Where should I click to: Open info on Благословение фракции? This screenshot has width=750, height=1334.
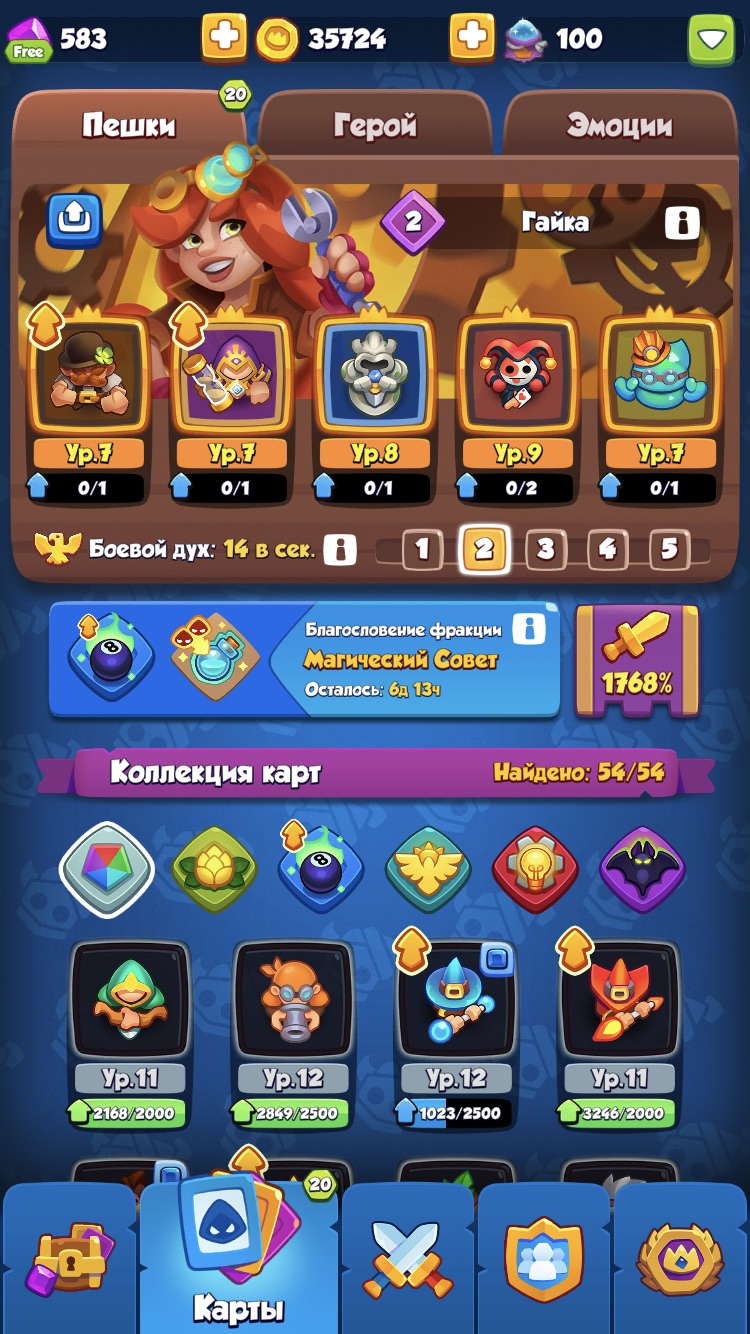(x=529, y=628)
